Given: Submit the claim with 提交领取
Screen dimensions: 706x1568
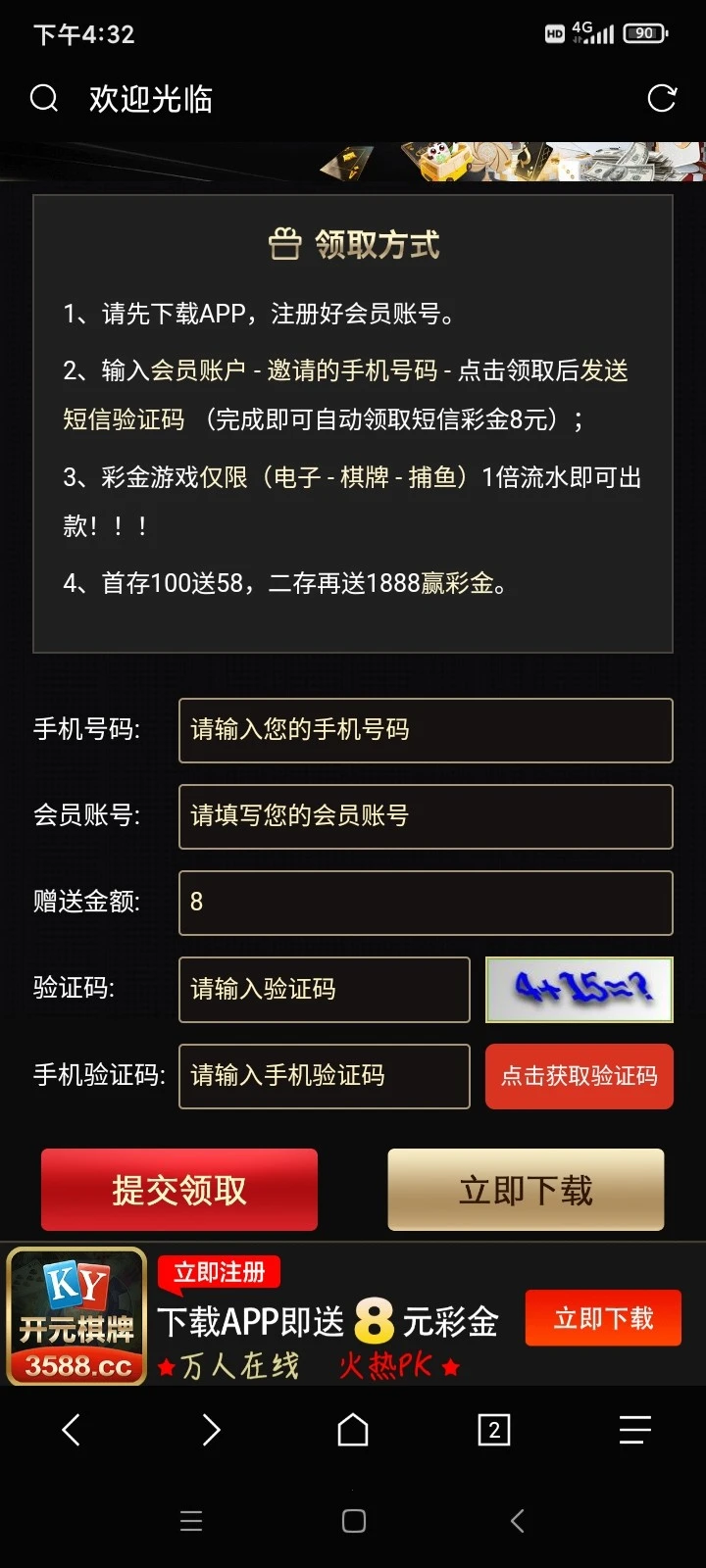Looking at the screenshot, I should 179,1190.
